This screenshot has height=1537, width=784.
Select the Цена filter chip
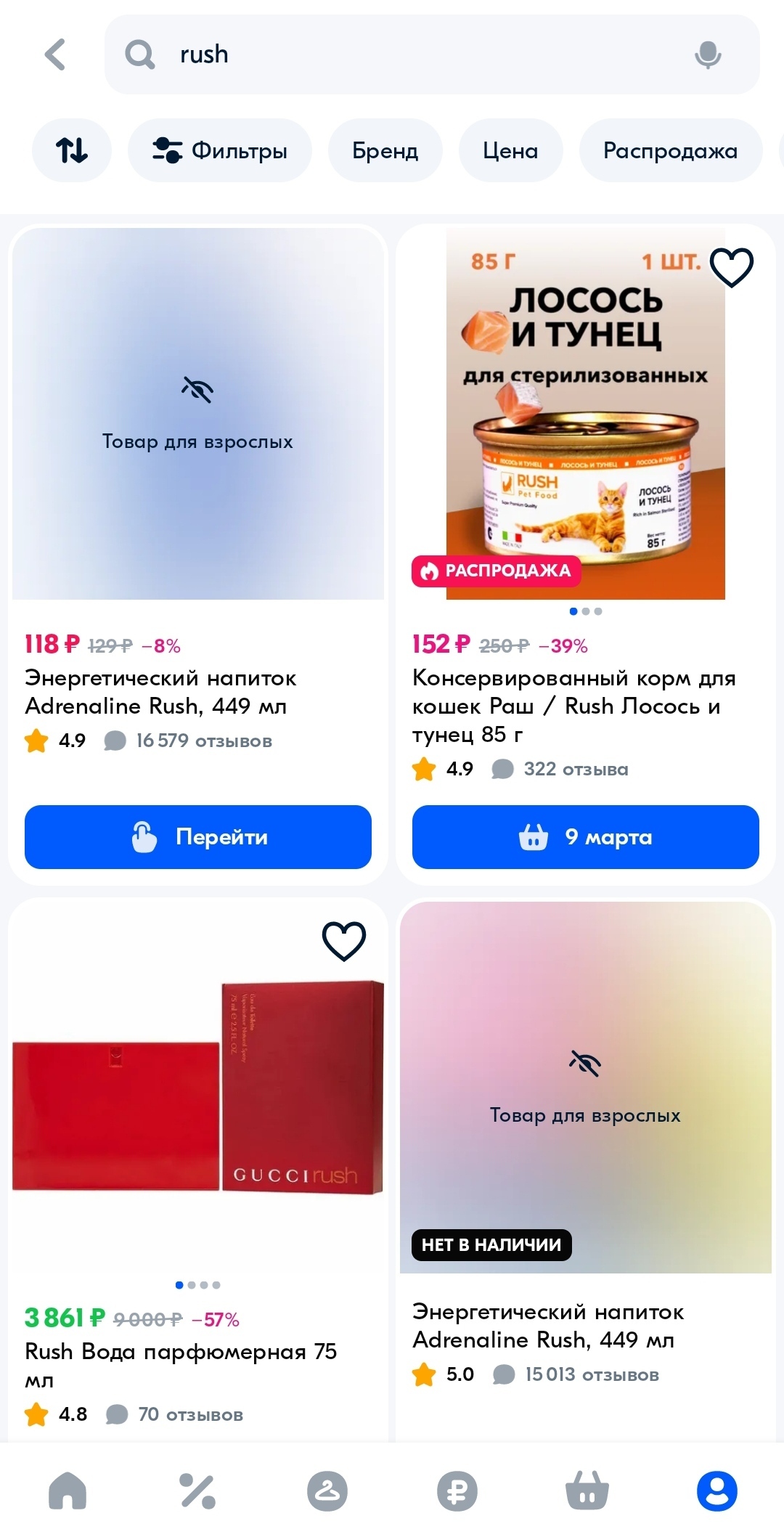510,150
